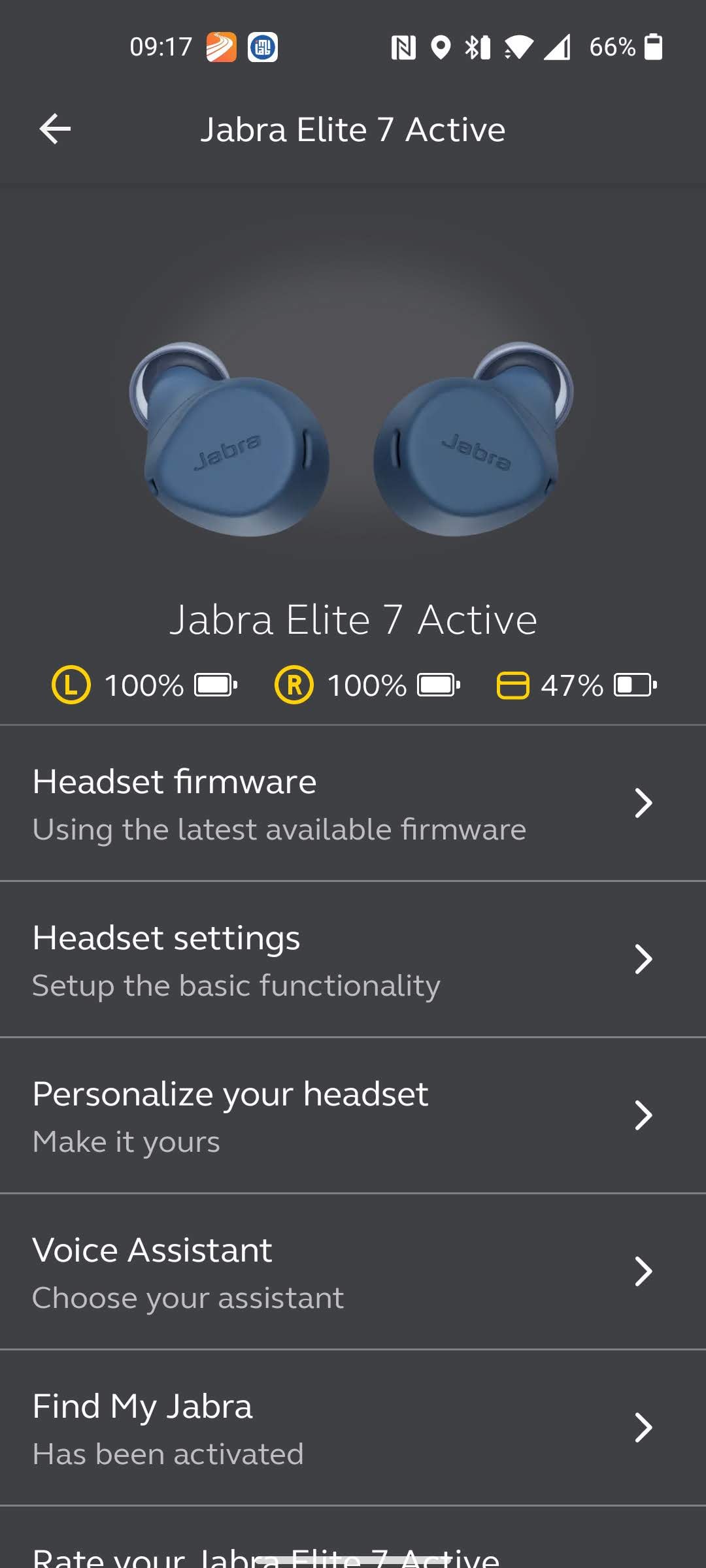Choose a Voice Assistant
The height and width of the screenshot is (1568, 706).
tap(353, 1272)
